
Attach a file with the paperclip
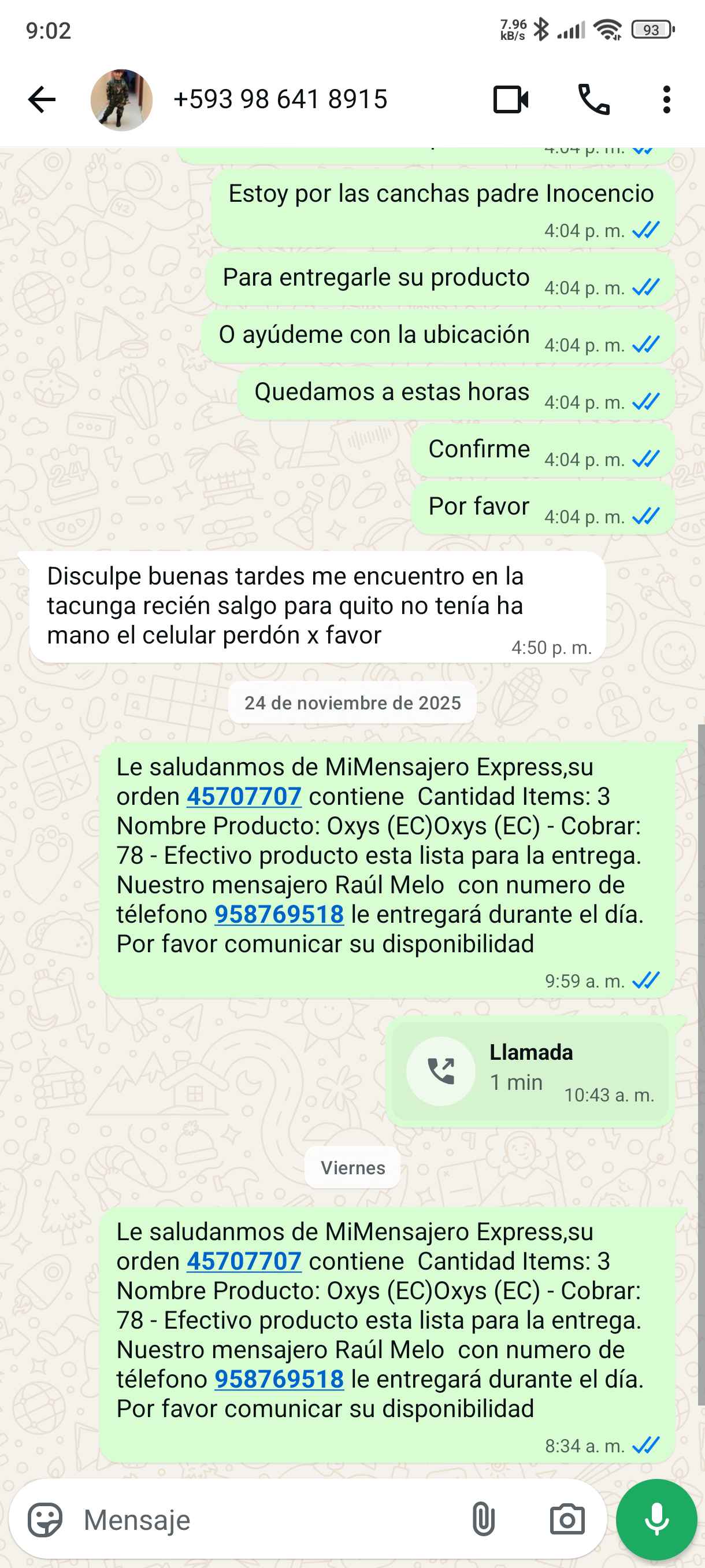(x=483, y=1520)
